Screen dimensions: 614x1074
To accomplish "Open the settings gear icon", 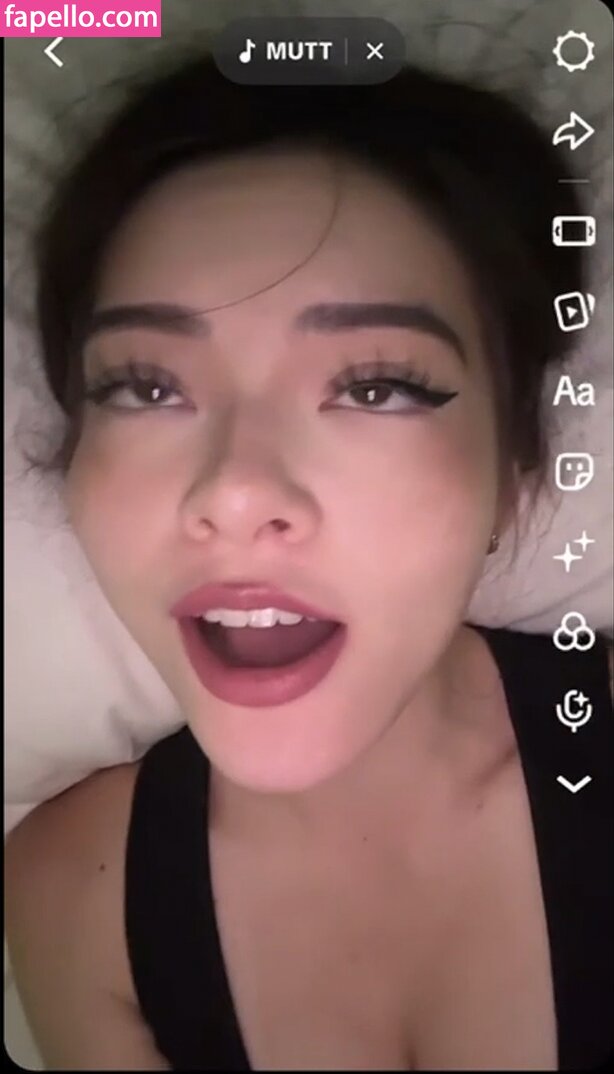I will point(573,51).
